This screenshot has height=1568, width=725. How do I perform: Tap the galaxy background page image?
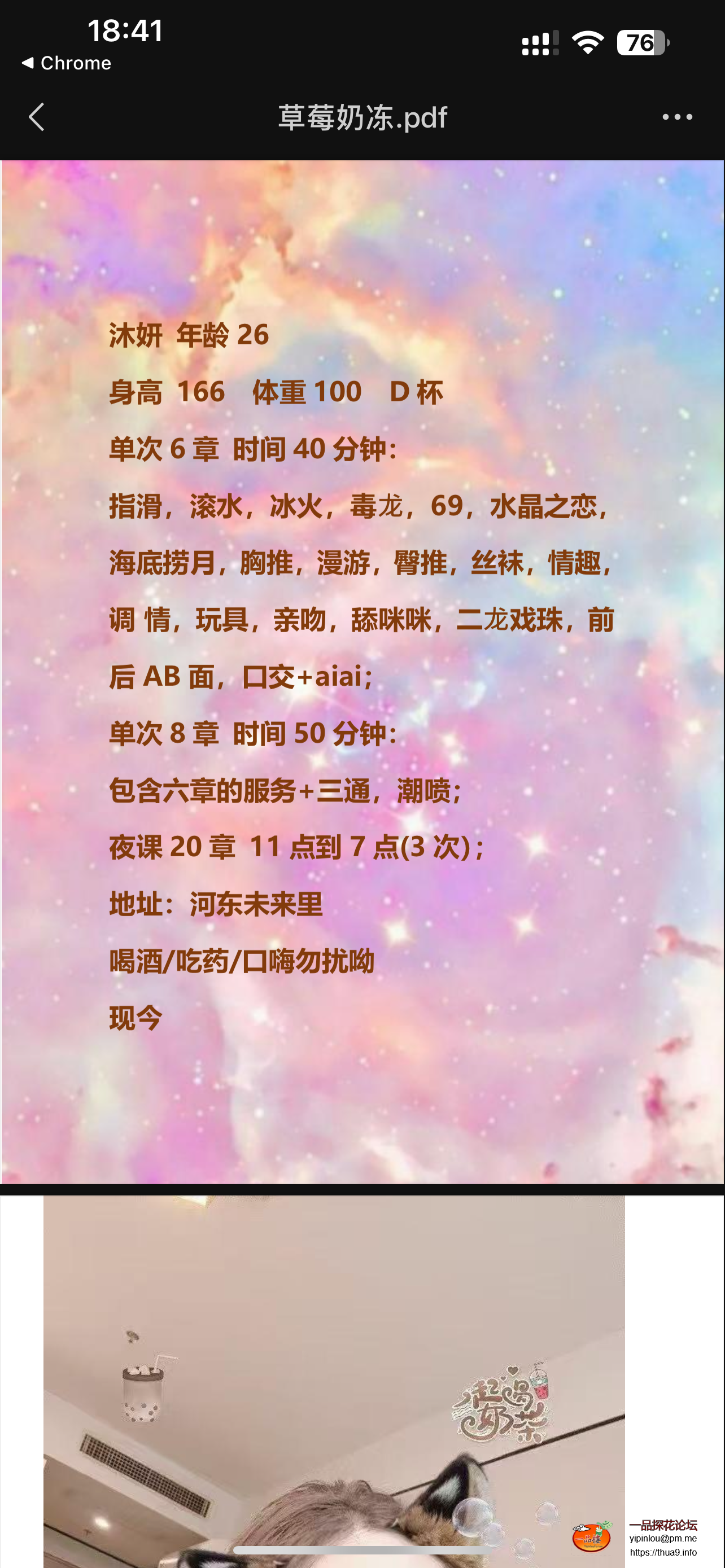(x=362, y=669)
